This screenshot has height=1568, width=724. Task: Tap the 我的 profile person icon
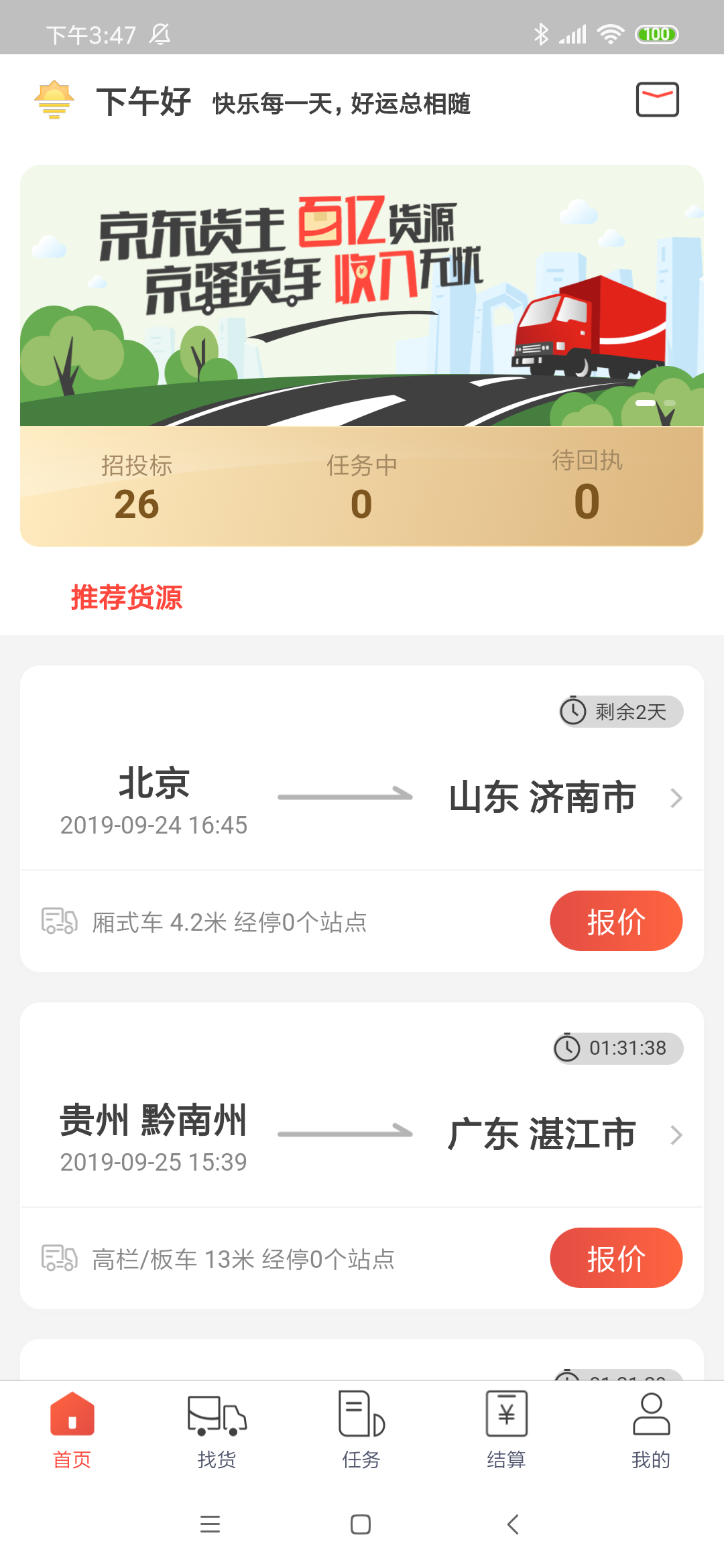[651, 1415]
